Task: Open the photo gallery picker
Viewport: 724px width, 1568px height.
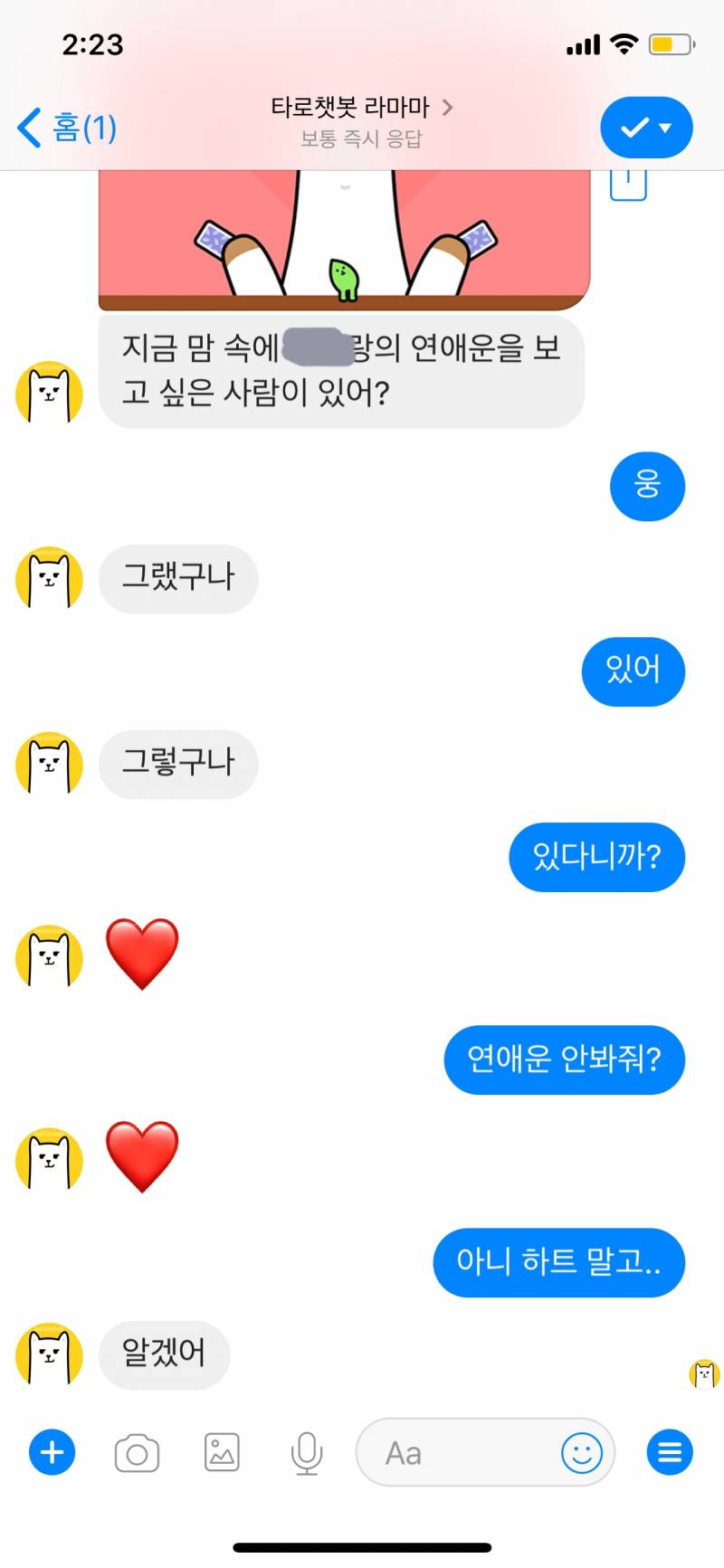Action: 222,1452
